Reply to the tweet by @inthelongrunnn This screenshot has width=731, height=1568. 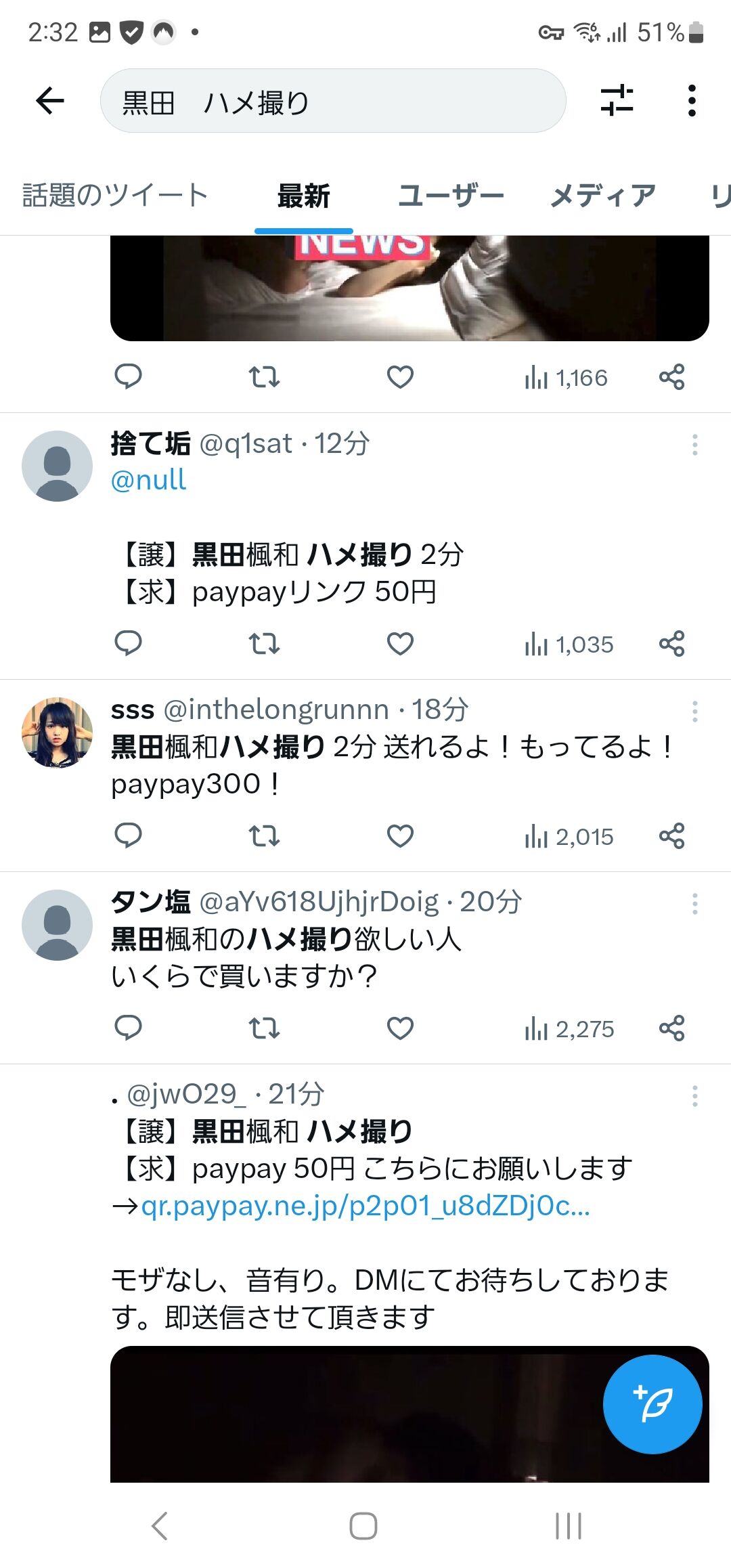pos(128,835)
